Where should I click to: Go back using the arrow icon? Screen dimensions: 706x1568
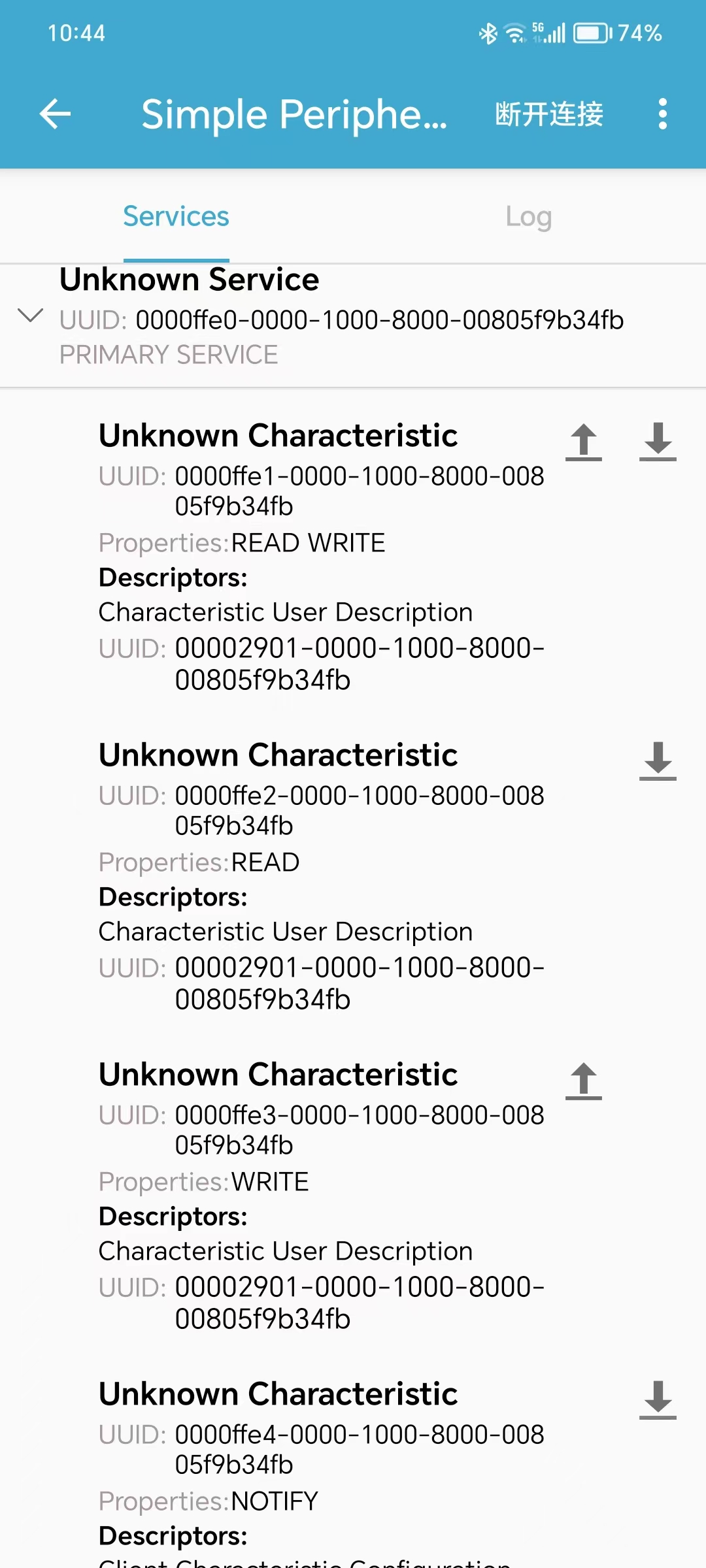click(55, 114)
